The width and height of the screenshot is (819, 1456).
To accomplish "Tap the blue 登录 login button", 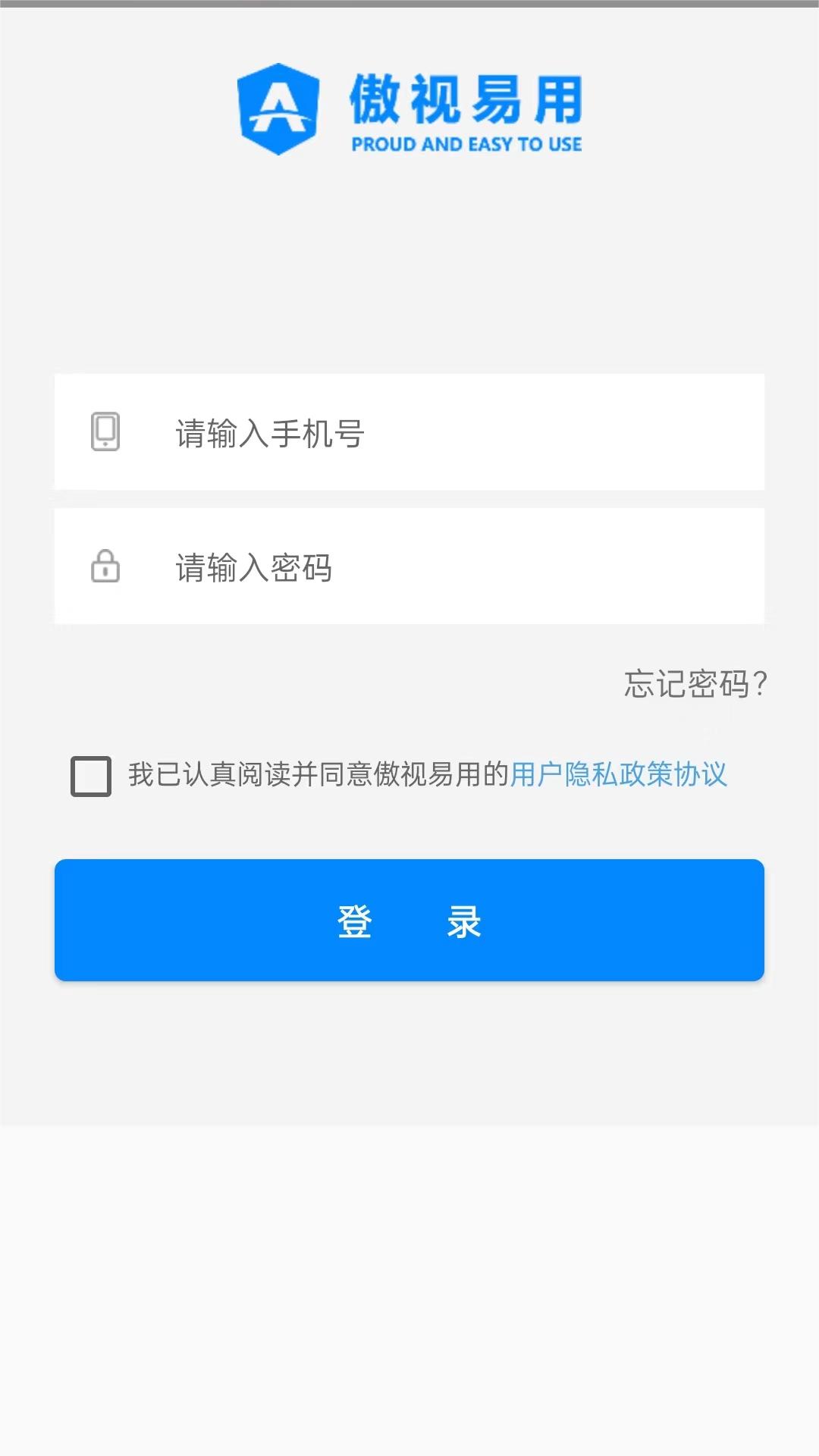I will coord(409,921).
